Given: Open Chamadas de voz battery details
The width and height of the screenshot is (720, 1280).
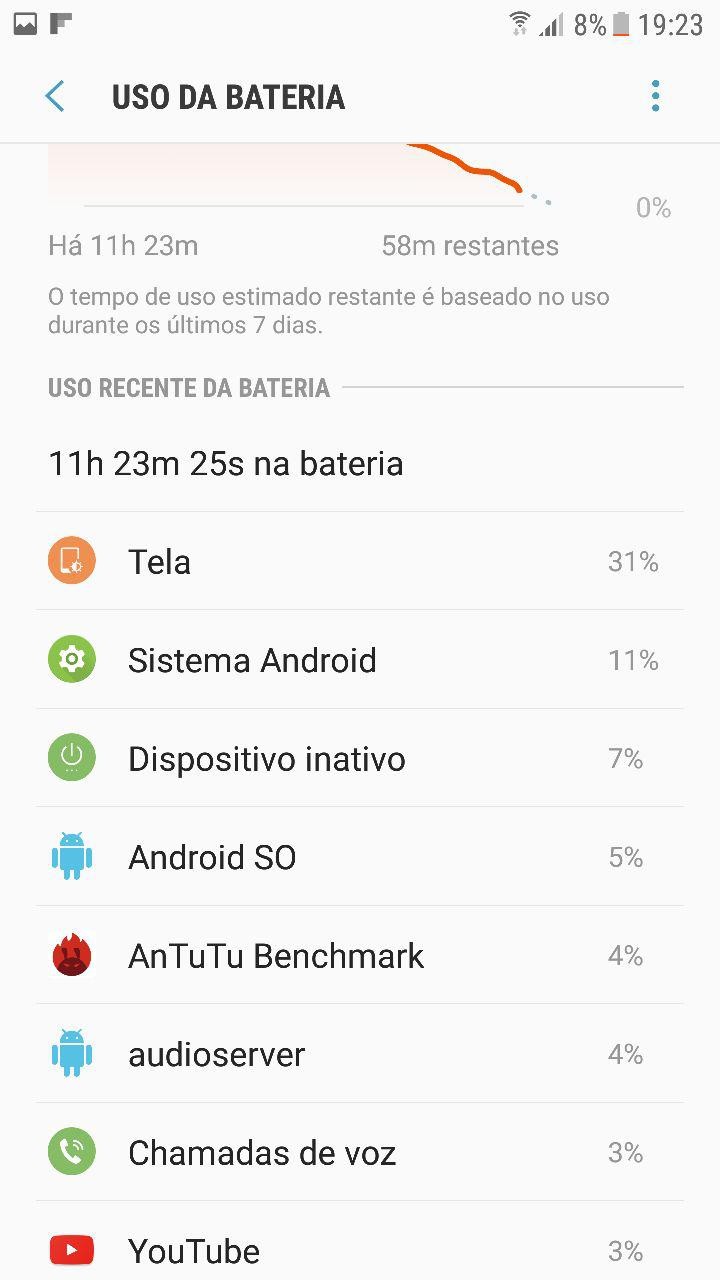Looking at the screenshot, I should [x=360, y=1152].
